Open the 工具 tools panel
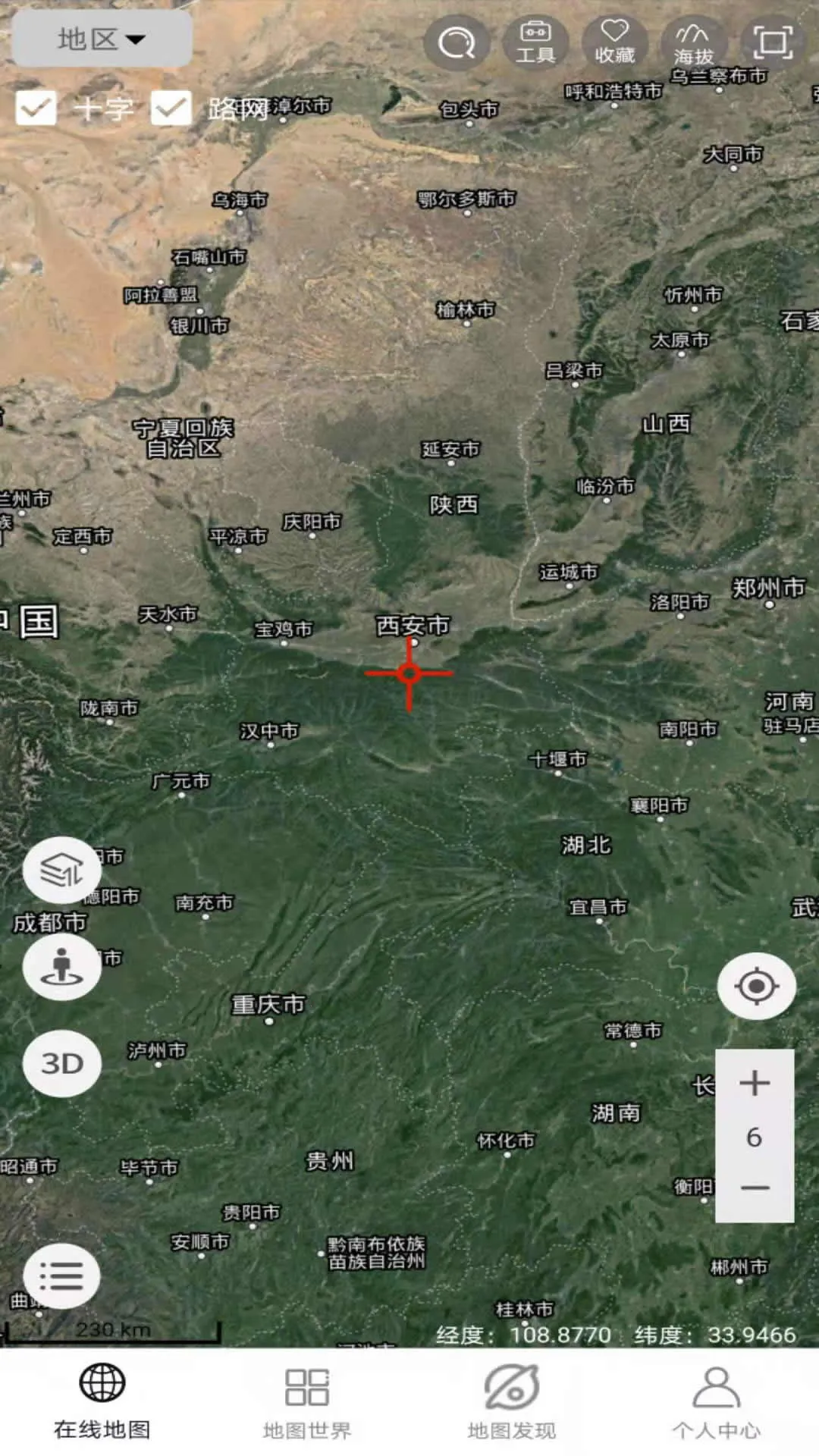The width and height of the screenshot is (819, 1456). 535,38
